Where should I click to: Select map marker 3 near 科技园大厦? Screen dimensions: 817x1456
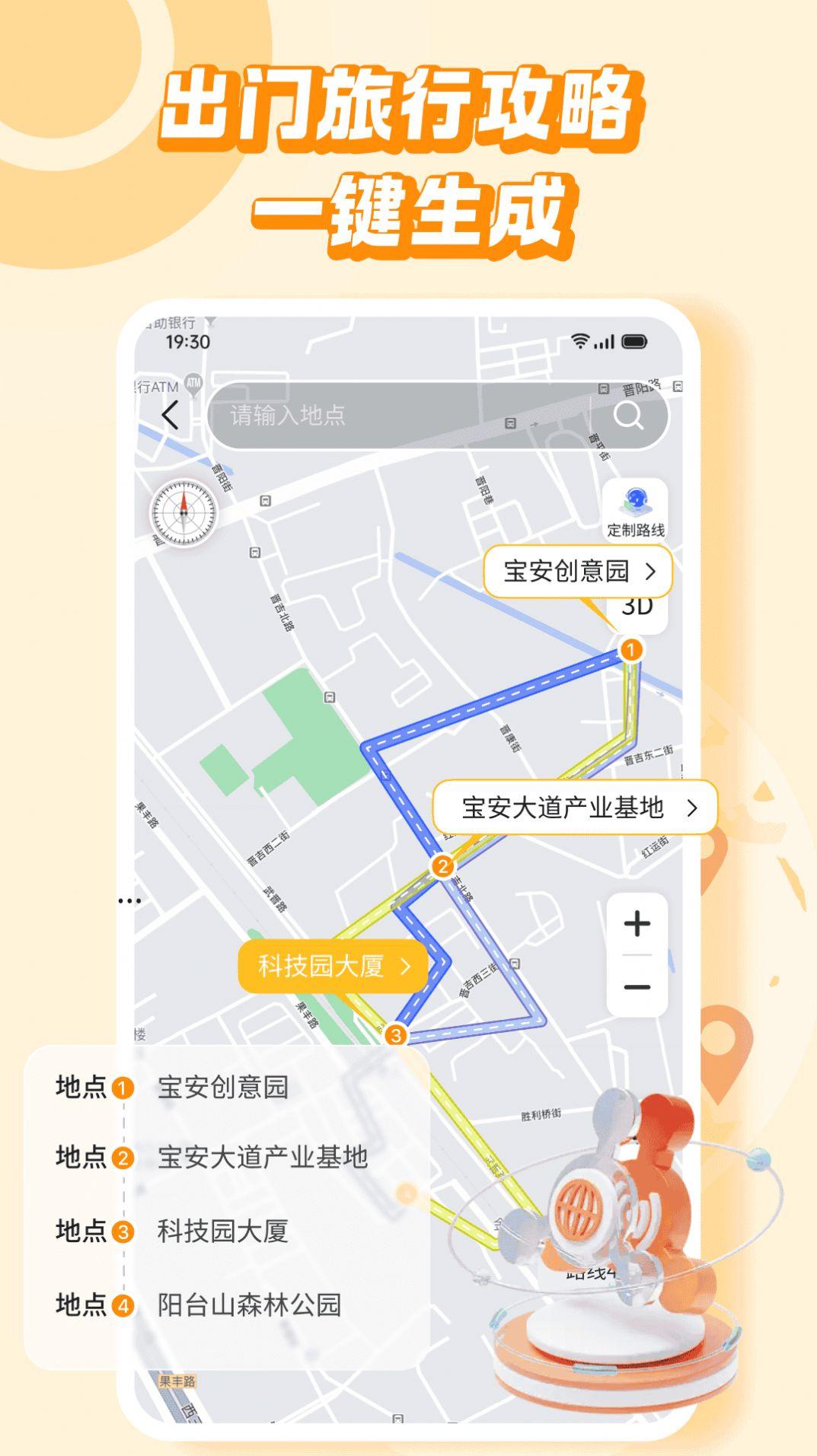pyautogui.click(x=395, y=1034)
